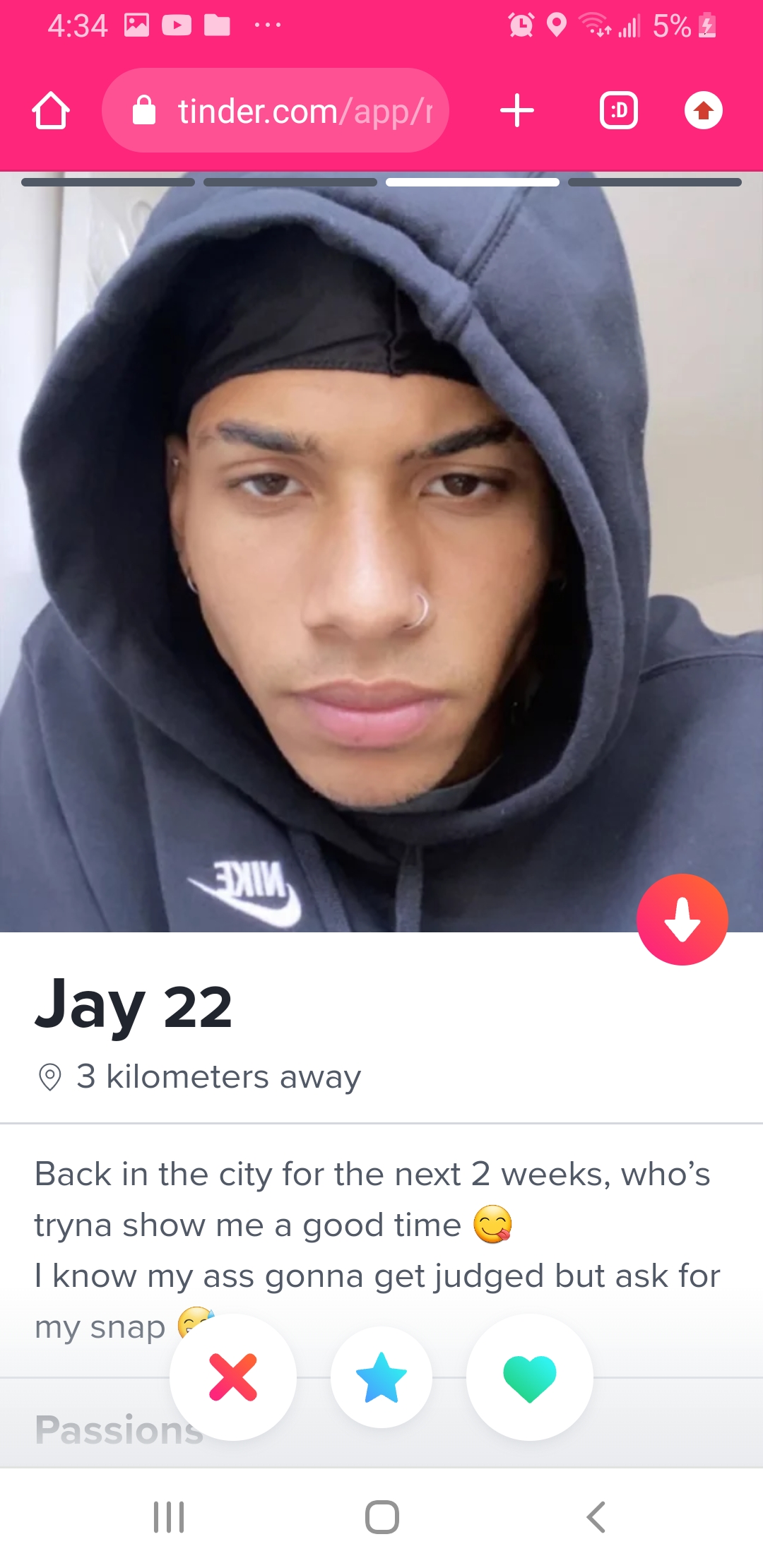This screenshot has height=1568, width=763.
Task: Open Jay's full profile with the down arrow
Action: [682, 919]
